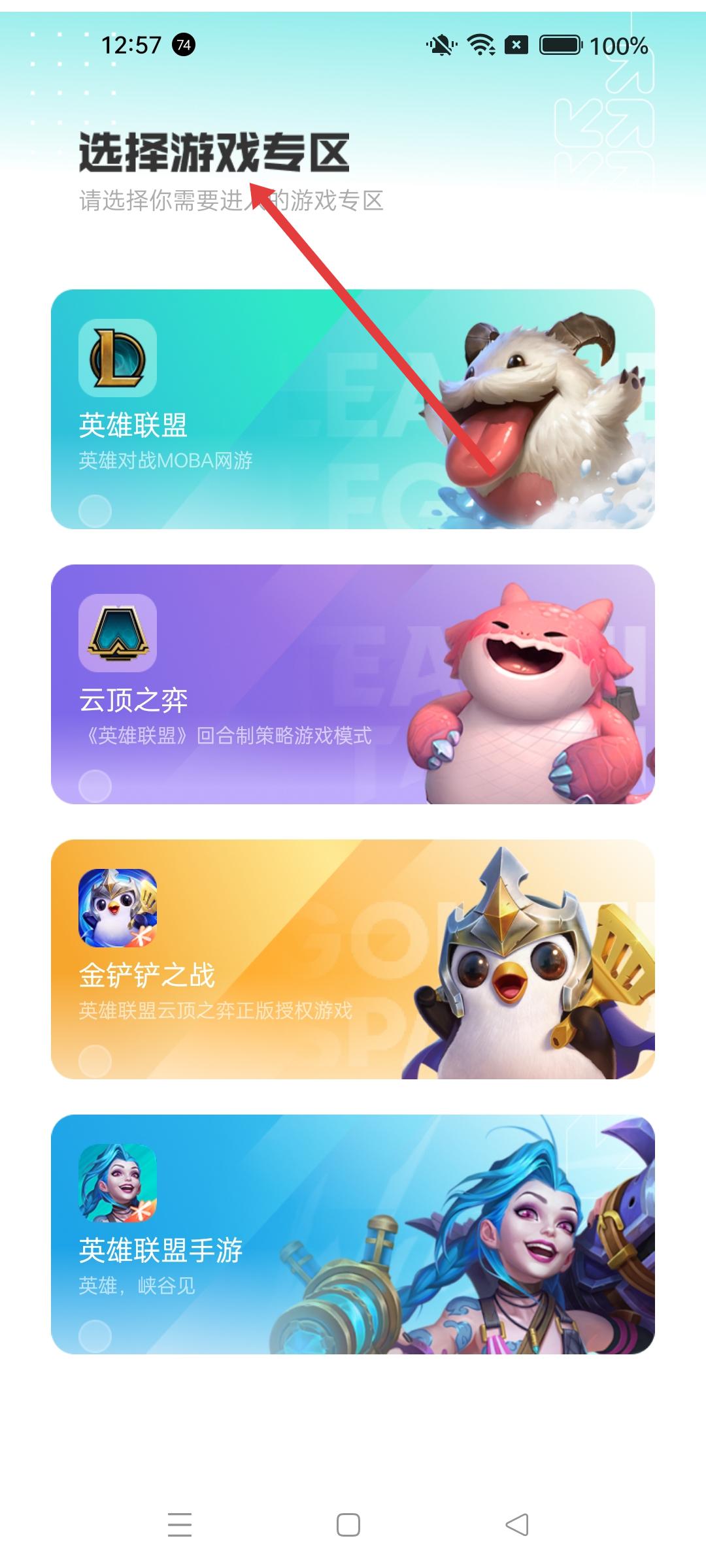Select the 英雄联盟 game zone card
Screen dimensions: 706x1568
[353, 409]
